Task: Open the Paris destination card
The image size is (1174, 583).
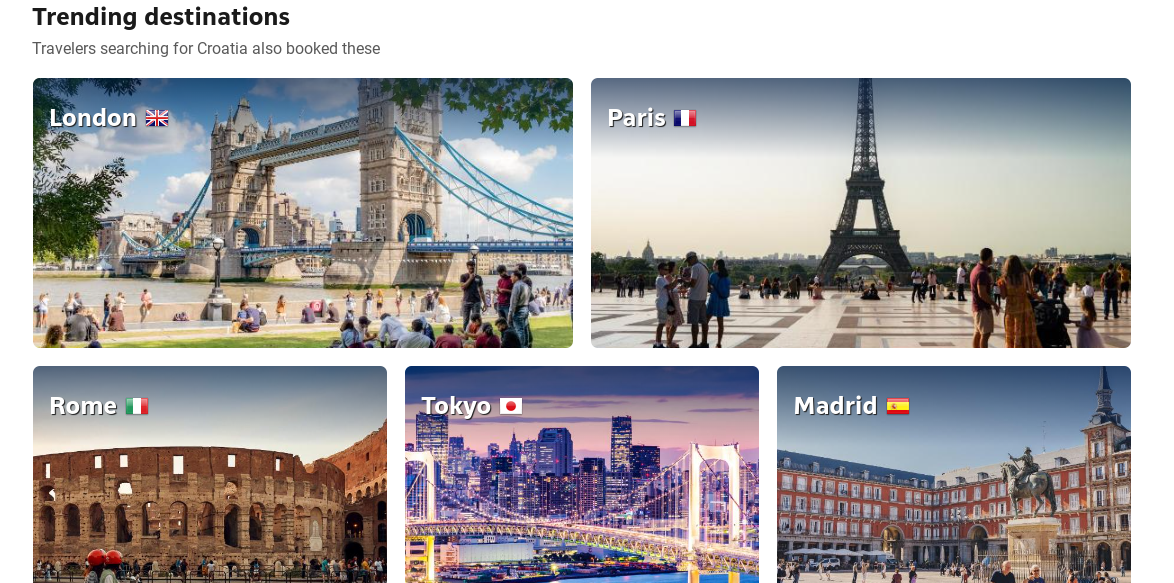Action: (x=860, y=213)
